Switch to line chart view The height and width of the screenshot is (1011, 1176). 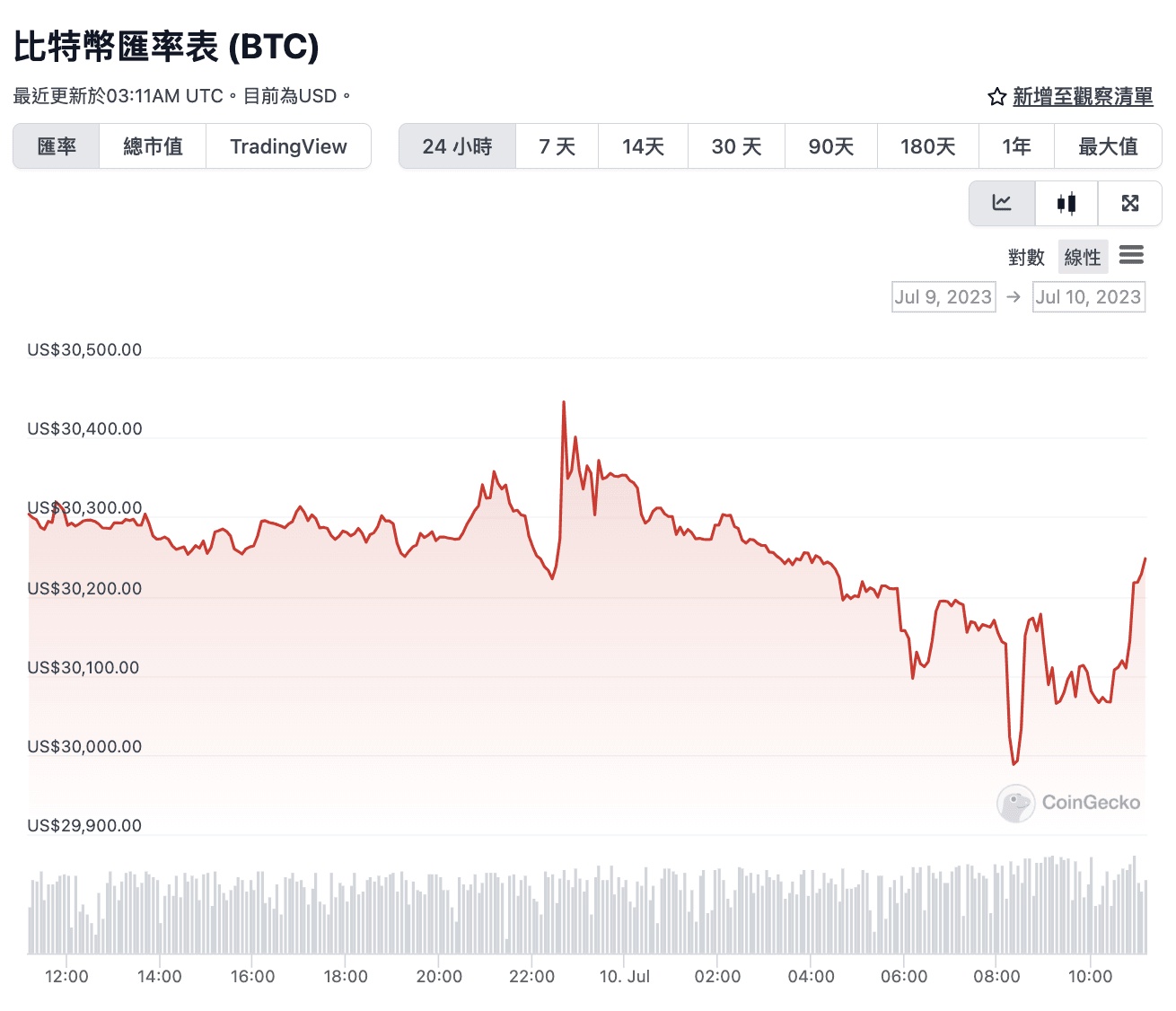pos(1002,203)
